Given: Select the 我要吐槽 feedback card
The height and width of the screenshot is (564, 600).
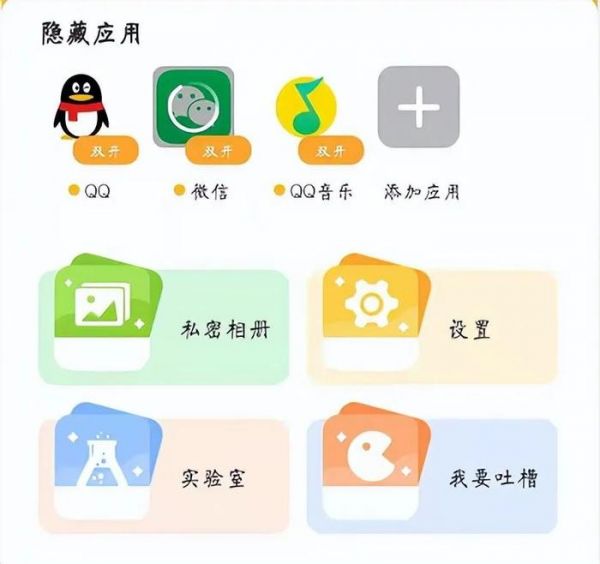Looking at the screenshot, I should 431,477.
